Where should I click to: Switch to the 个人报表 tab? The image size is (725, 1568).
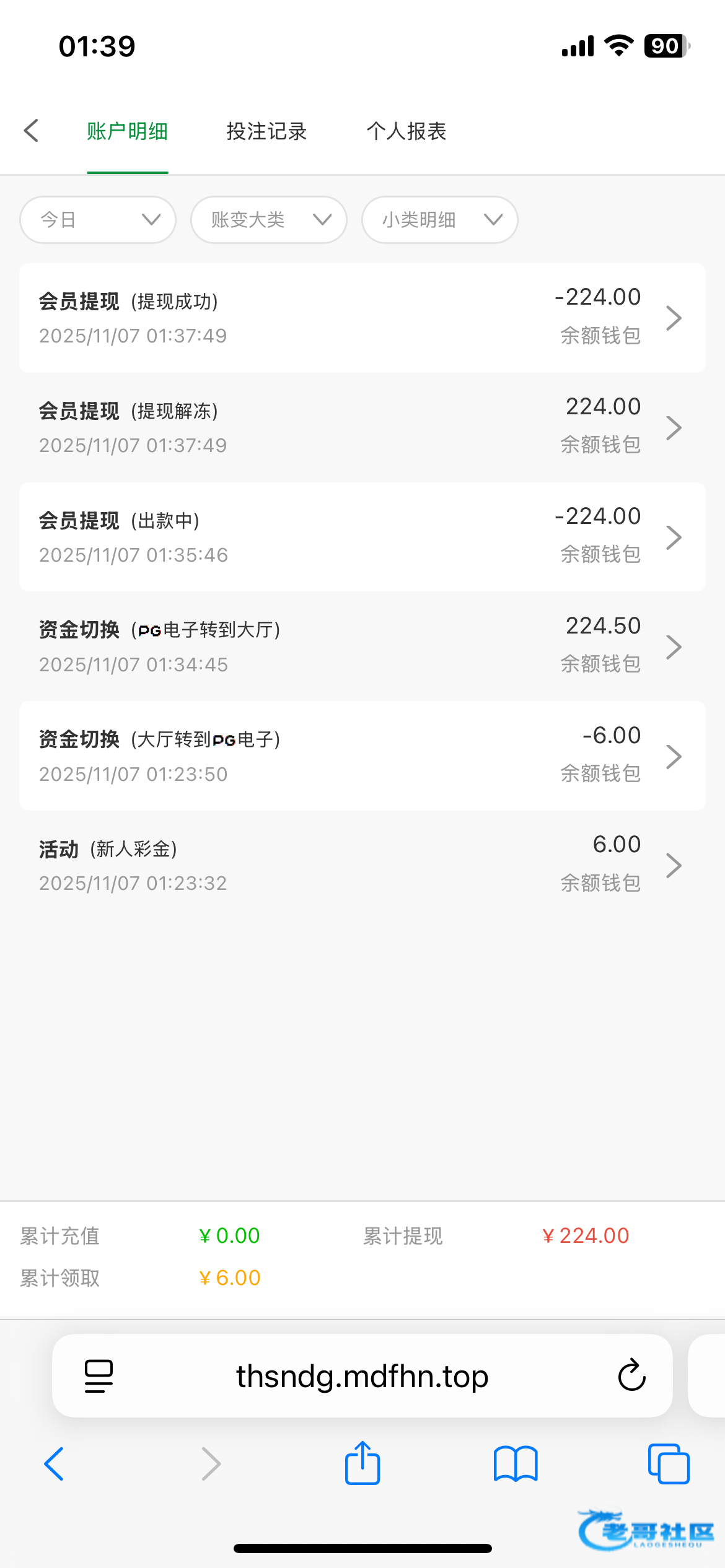(406, 131)
